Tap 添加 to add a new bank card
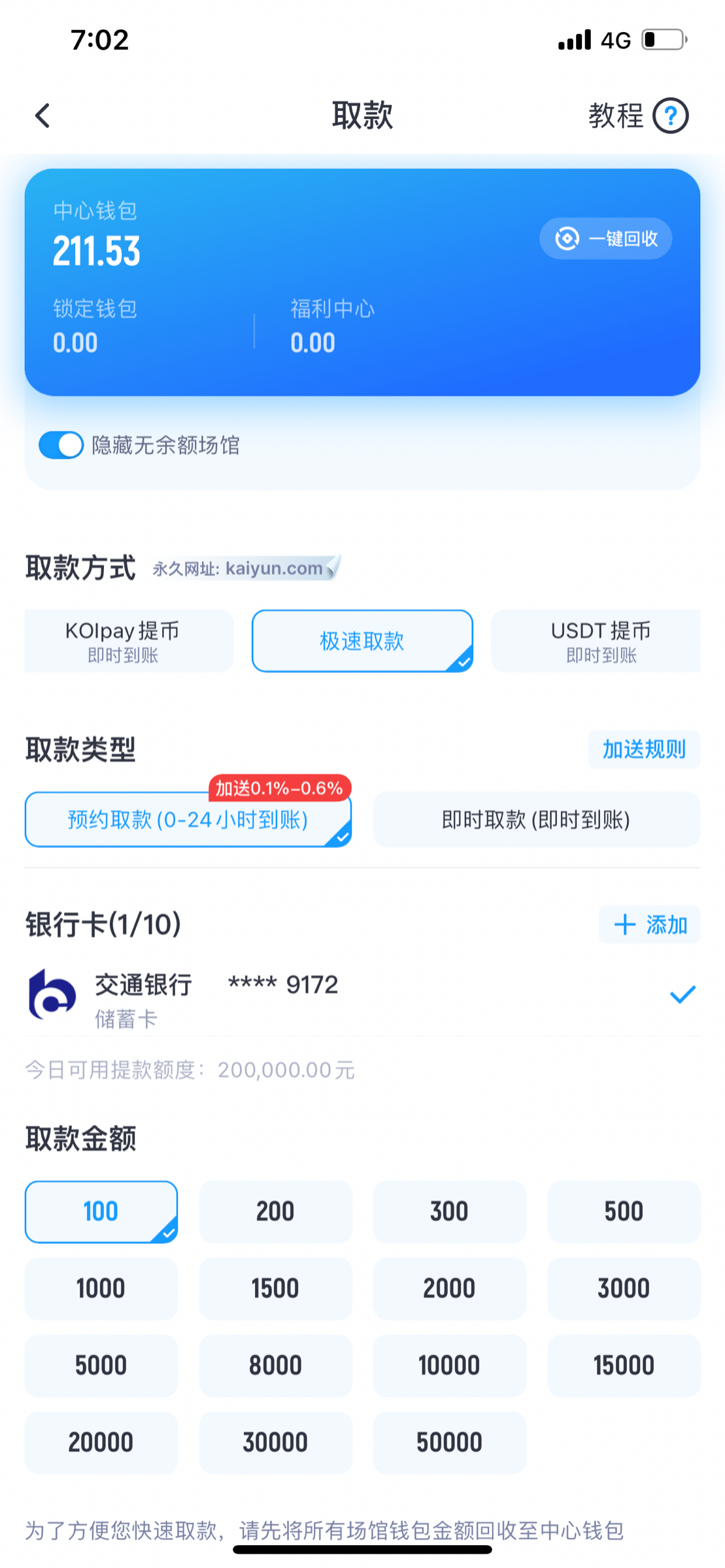The width and height of the screenshot is (725, 1568). [x=667, y=924]
